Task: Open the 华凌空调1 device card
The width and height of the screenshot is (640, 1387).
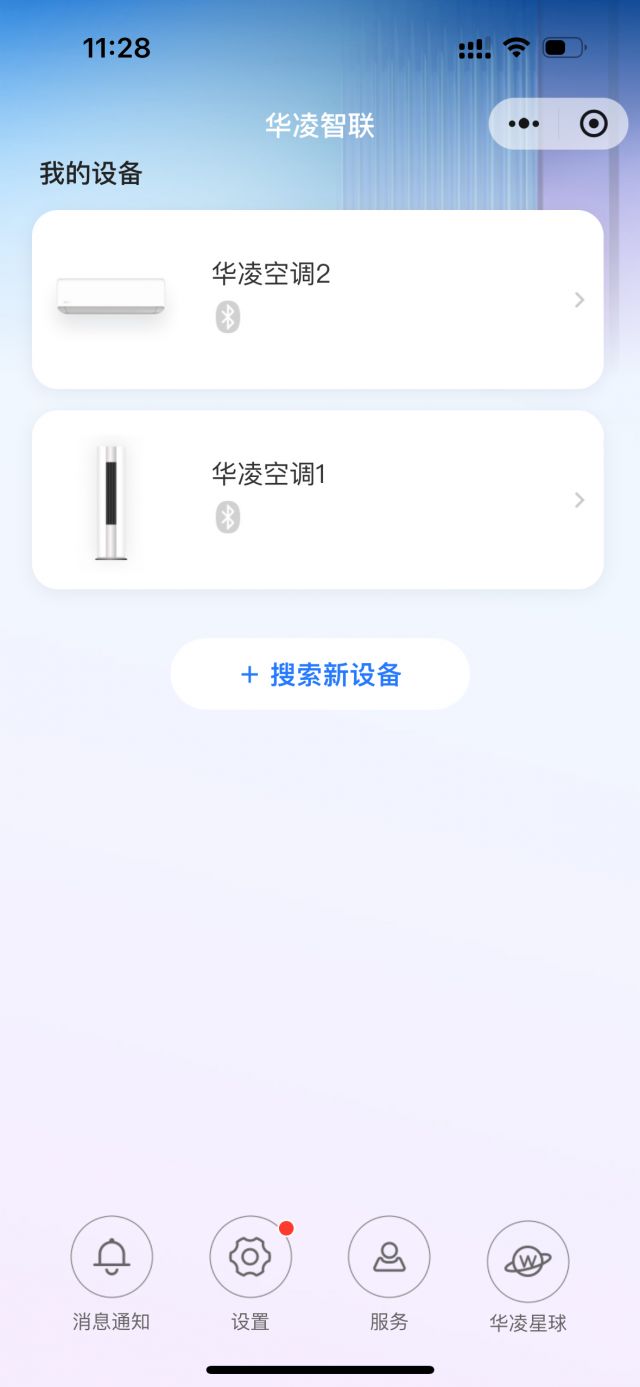Action: click(318, 499)
